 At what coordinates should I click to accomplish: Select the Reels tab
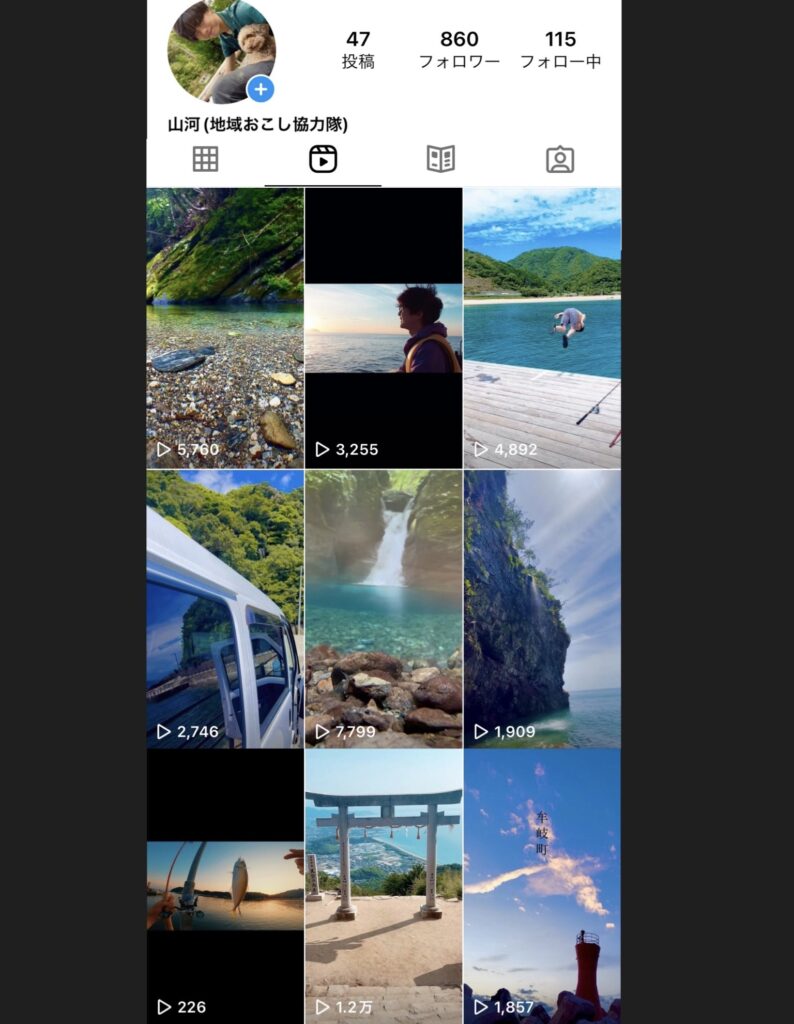(323, 159)
